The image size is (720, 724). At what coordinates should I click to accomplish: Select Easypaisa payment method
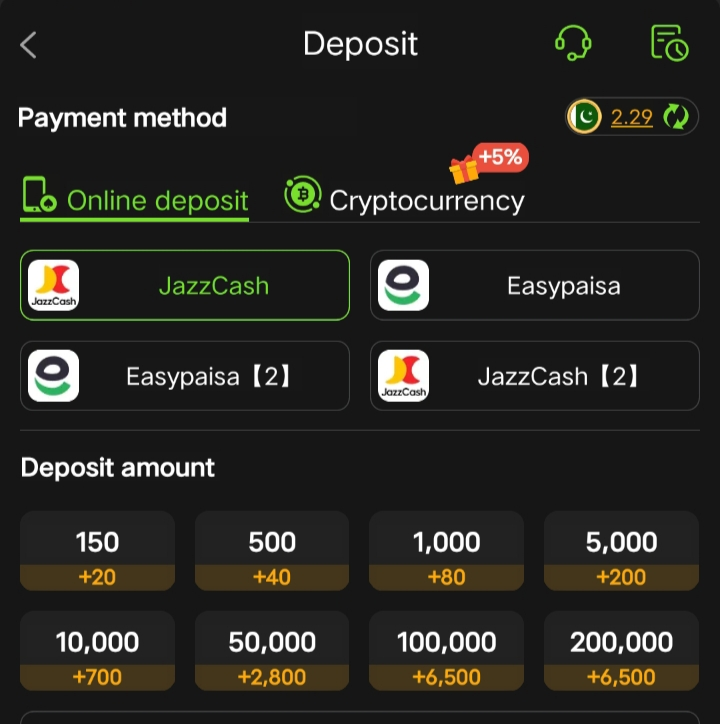(535, 286)
